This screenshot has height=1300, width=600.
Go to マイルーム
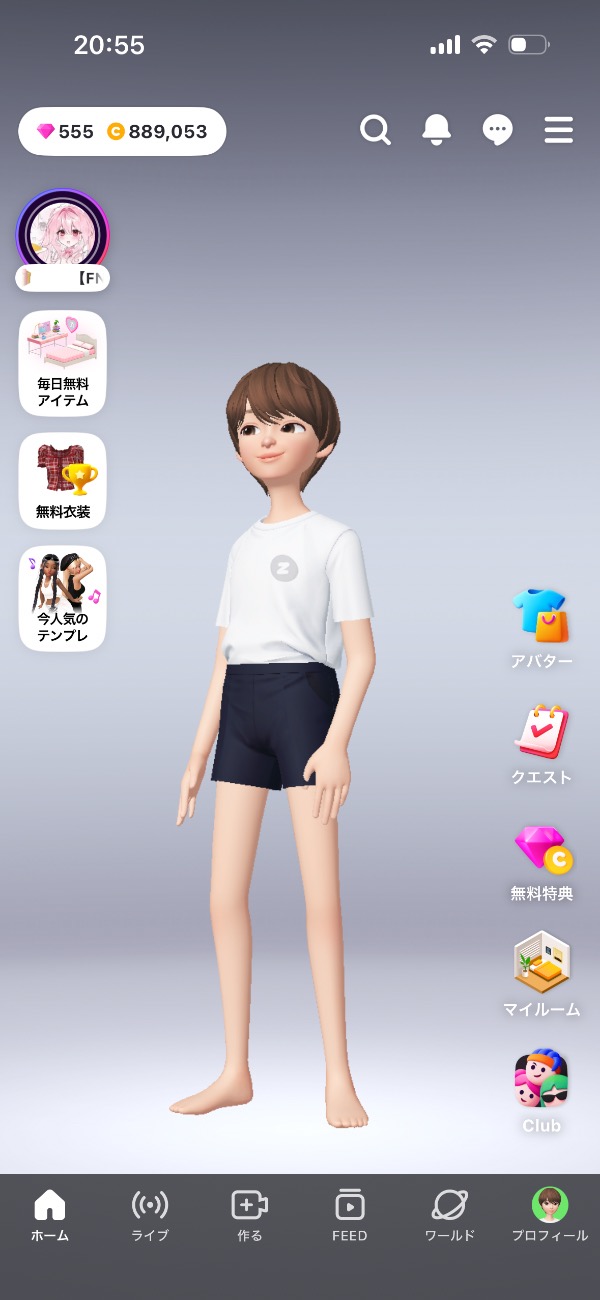[541, 975]
